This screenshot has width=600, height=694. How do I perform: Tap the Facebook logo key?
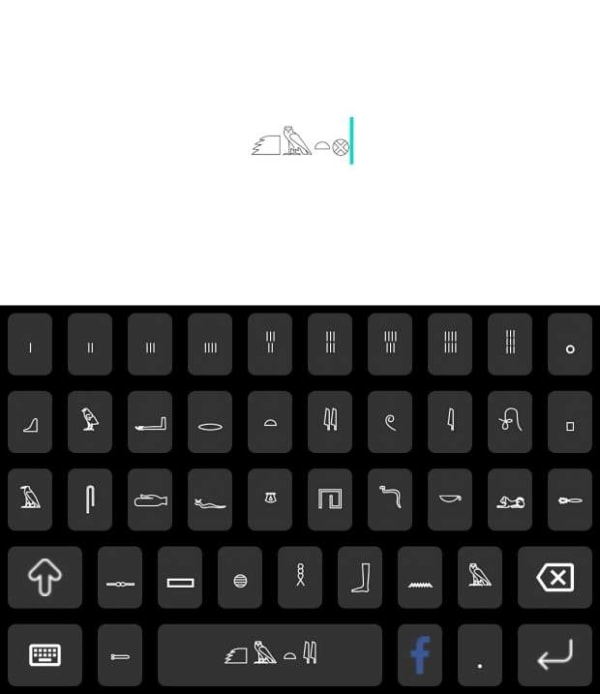[x=420, y=656]
